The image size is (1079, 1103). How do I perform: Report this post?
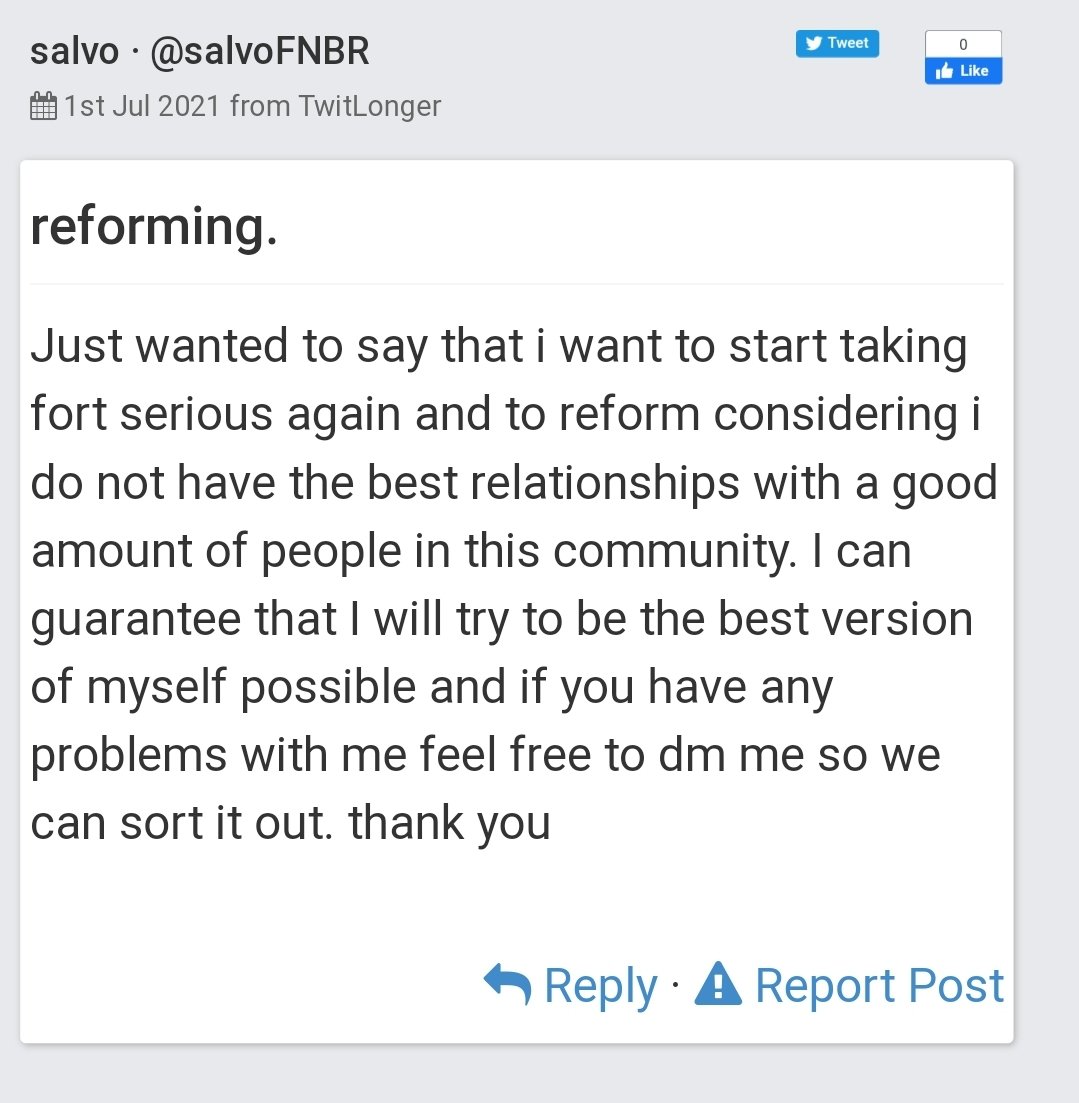click(849, 985)
